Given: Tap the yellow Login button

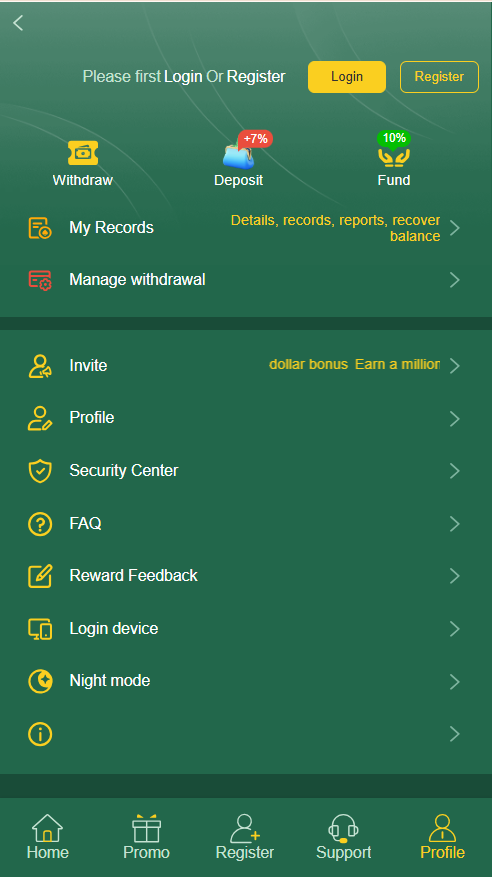Looking at the screenshot, I should click(x=347, y=77).
